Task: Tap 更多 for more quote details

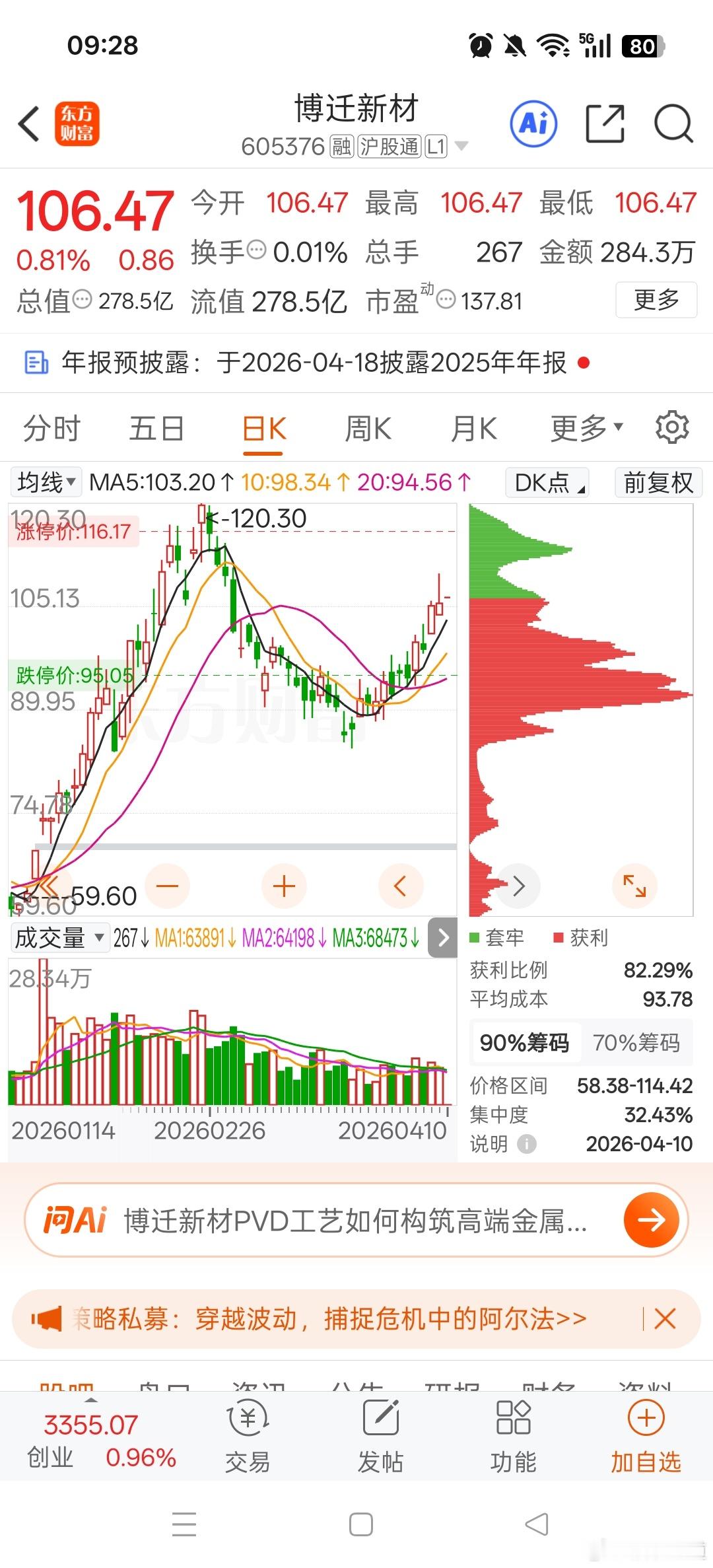Action: coord(656,301)
